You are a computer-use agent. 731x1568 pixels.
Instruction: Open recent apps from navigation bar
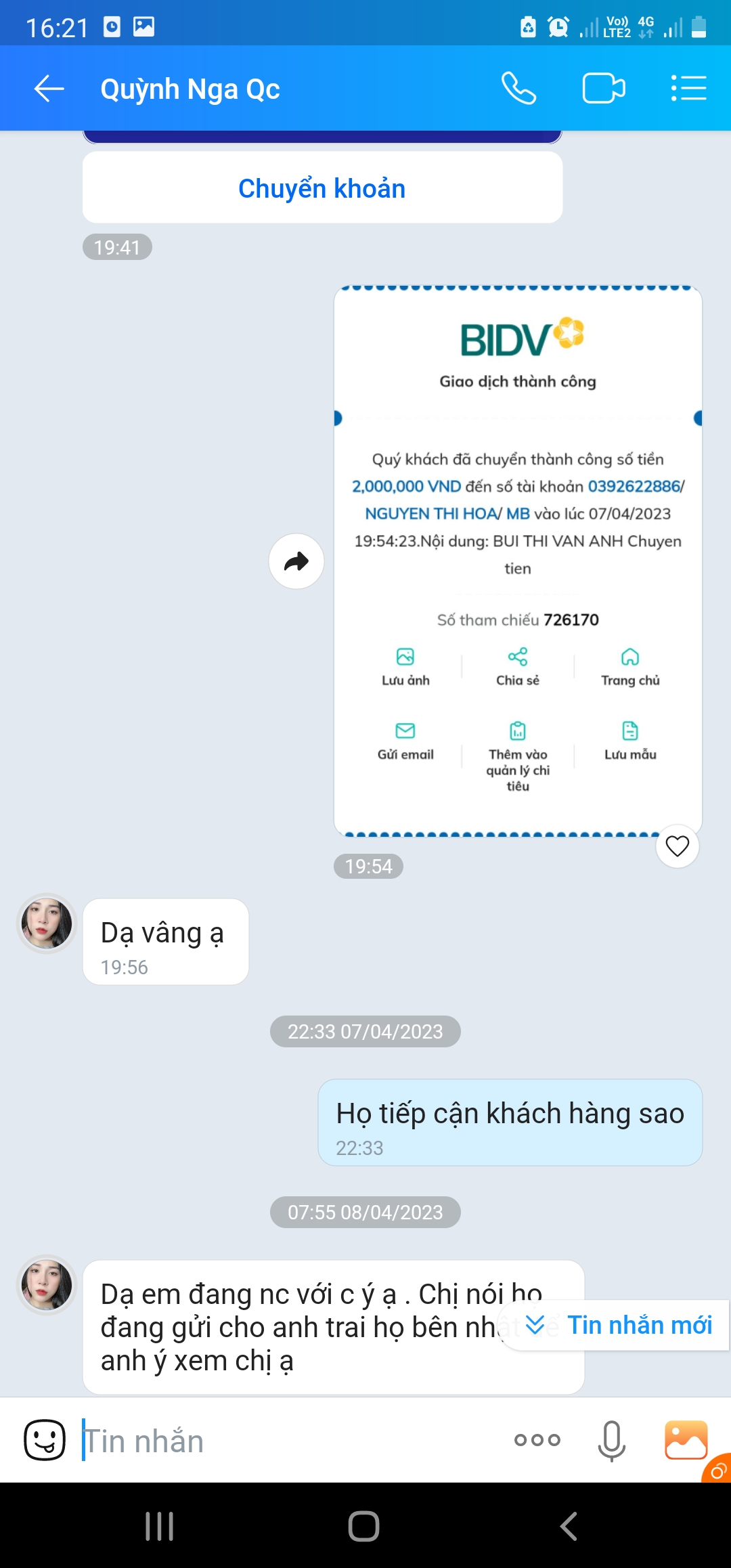[160, 1526]
